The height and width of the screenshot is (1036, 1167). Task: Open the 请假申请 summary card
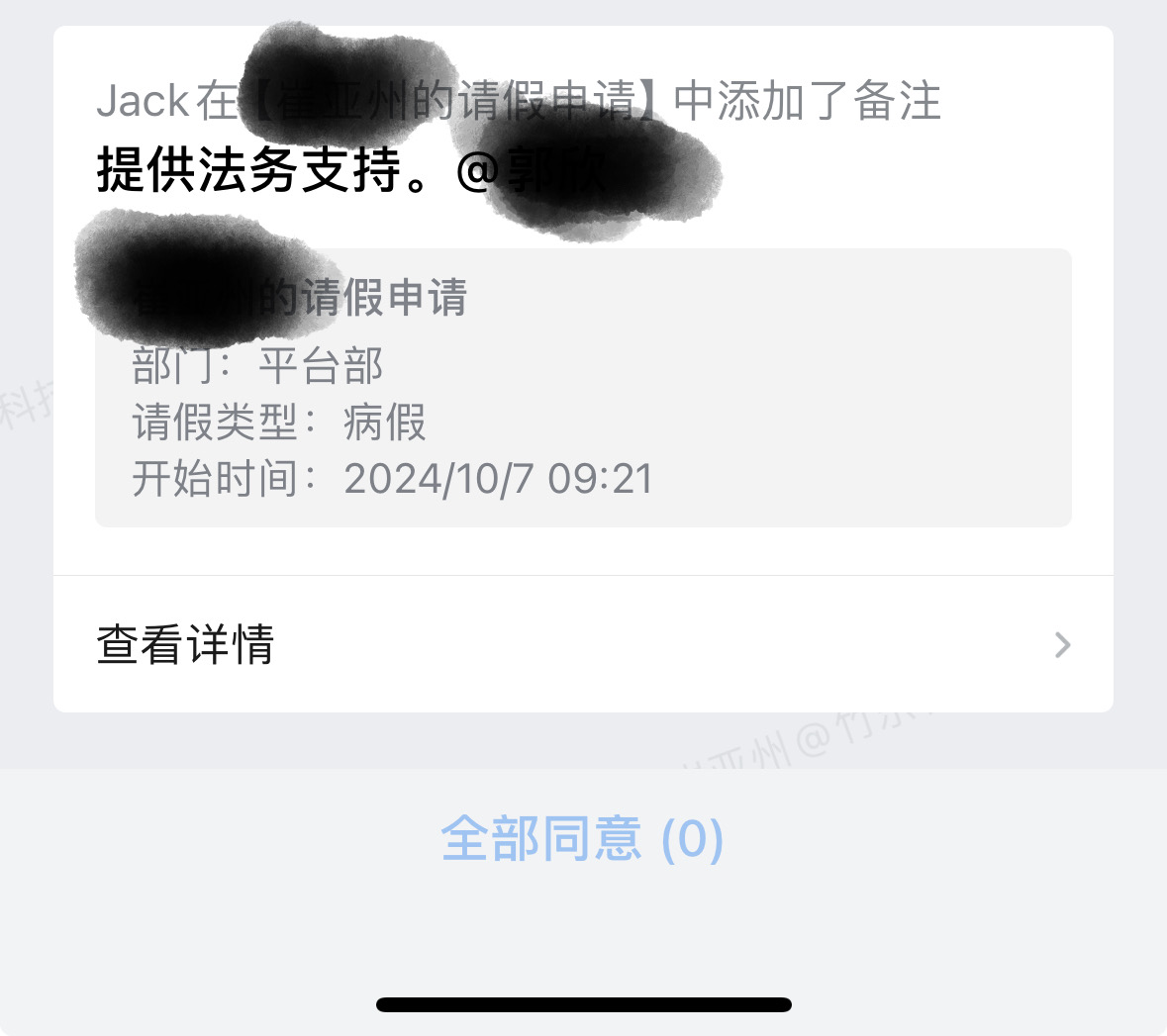click(582, 388)
